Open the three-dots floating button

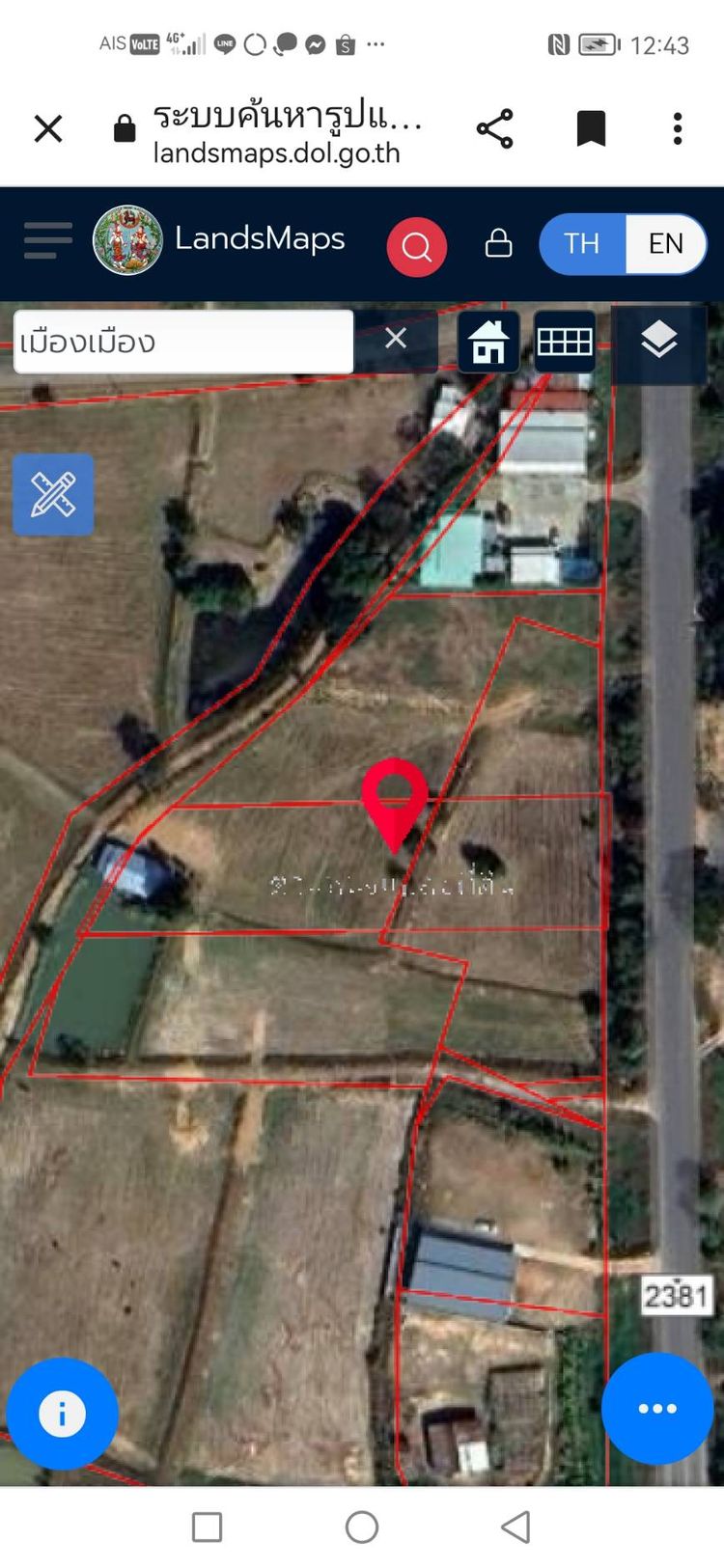click(x=657, y=1409)
